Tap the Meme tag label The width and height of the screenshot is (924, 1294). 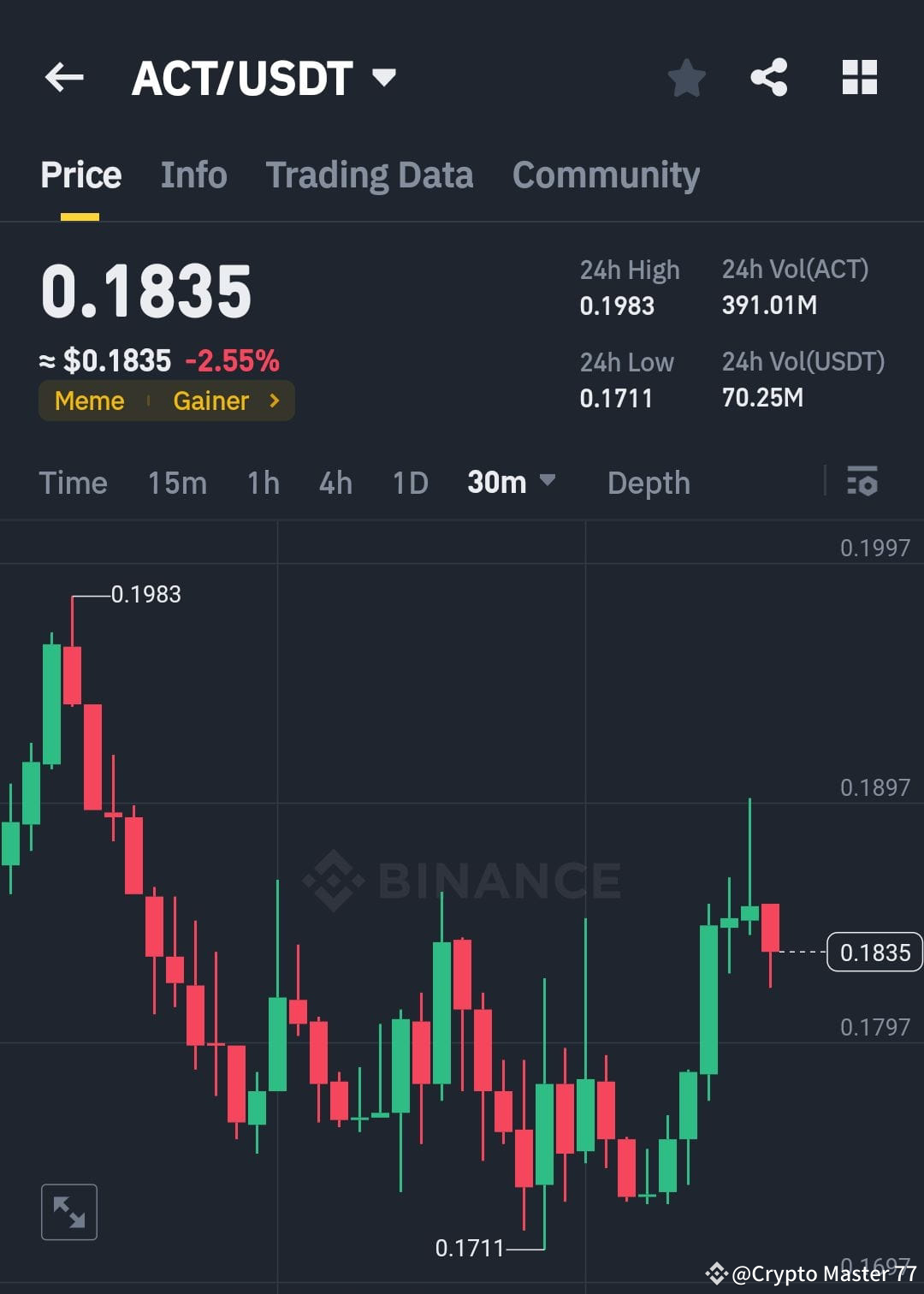tap(88, 400)
